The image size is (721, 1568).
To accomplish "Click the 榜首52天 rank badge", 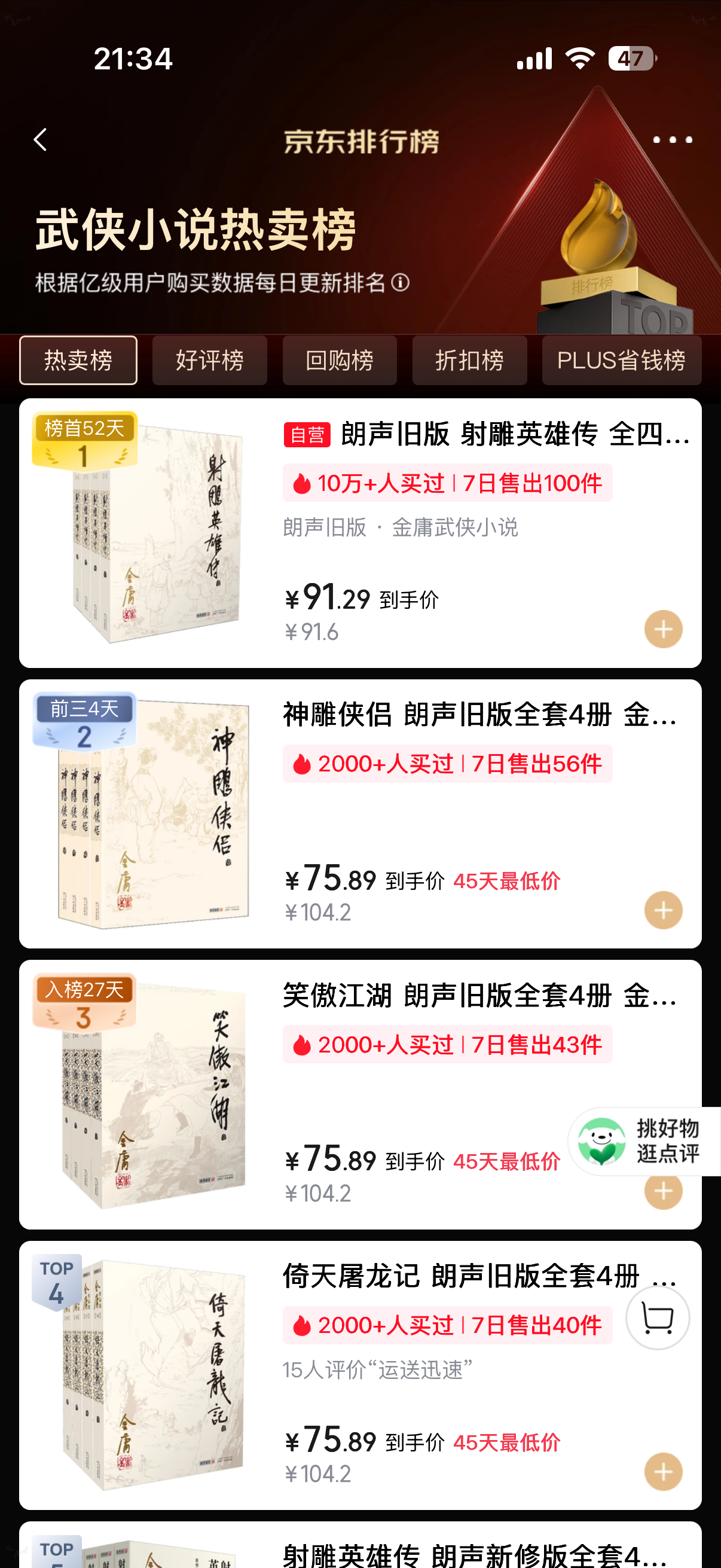I will [84, 430].
